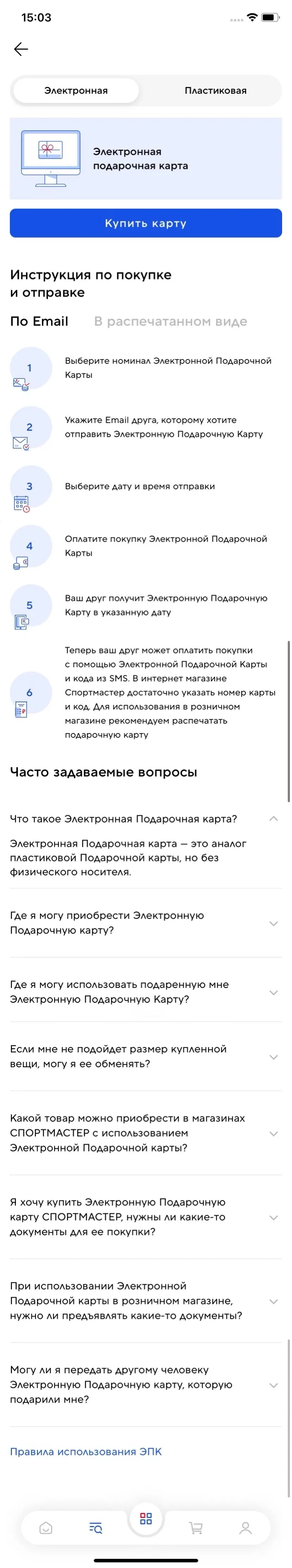
Task: Expand the question about presenting documents in store
Action: pyautogui.click(x=273, y=1302)
